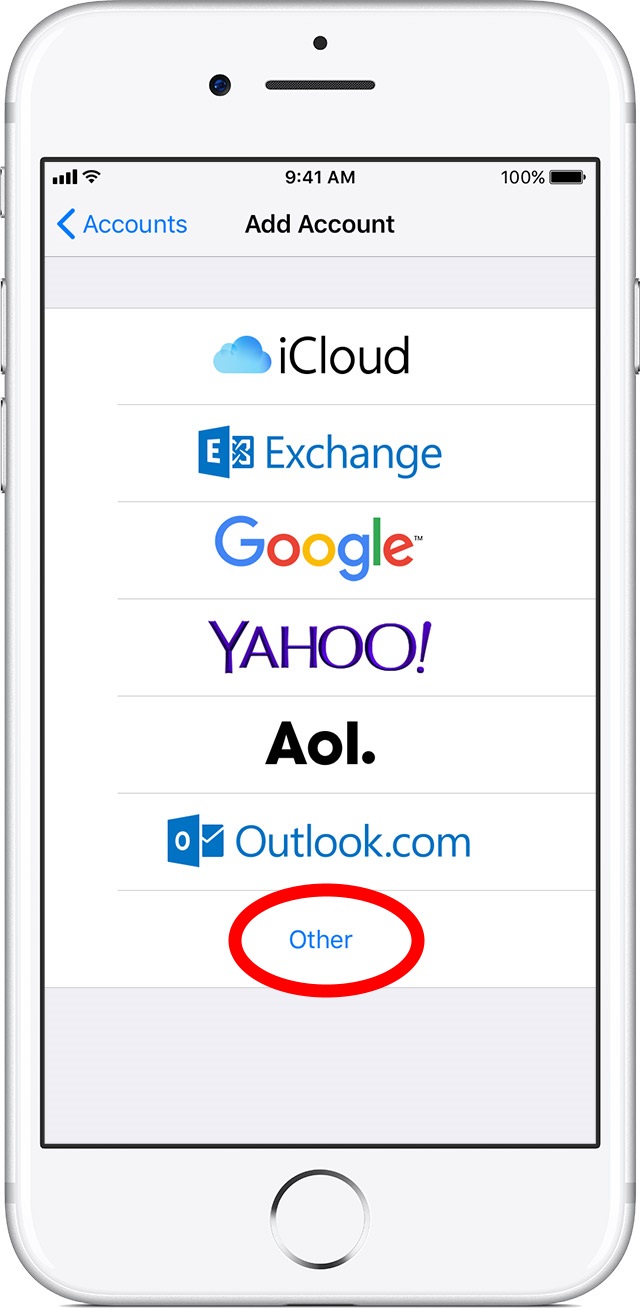Pick Yahoo! from the account list
The width and height of the screenshot is (640, 1308).
[320, 647]
